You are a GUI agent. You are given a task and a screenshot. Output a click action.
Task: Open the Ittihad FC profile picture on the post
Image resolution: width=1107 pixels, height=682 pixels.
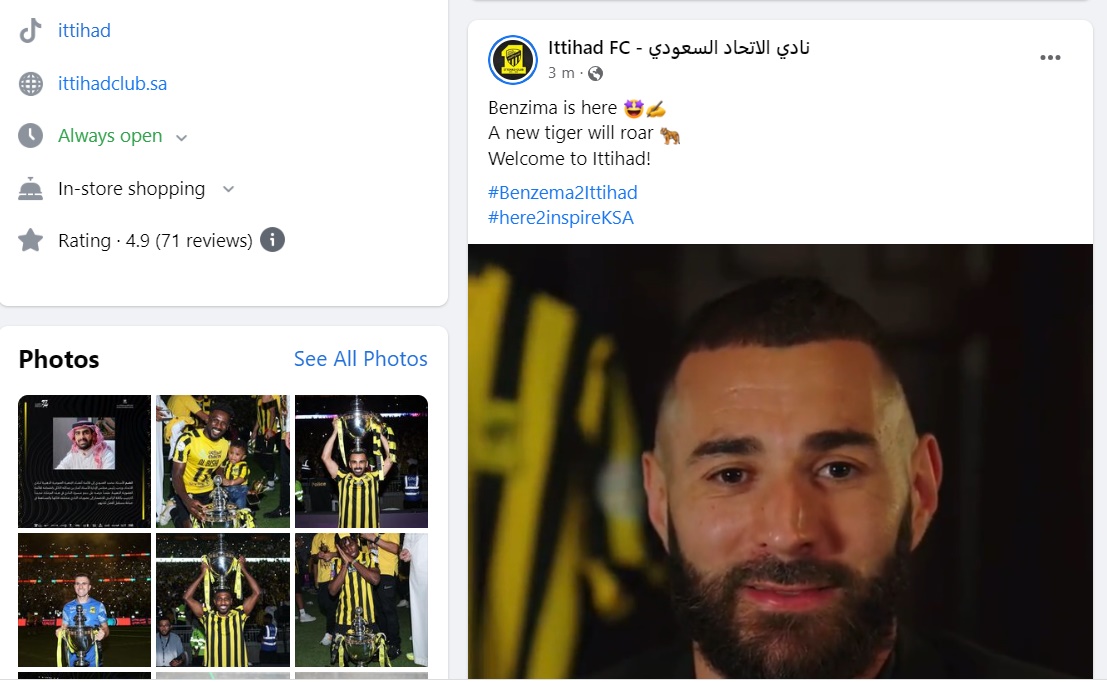click(513, 59)
